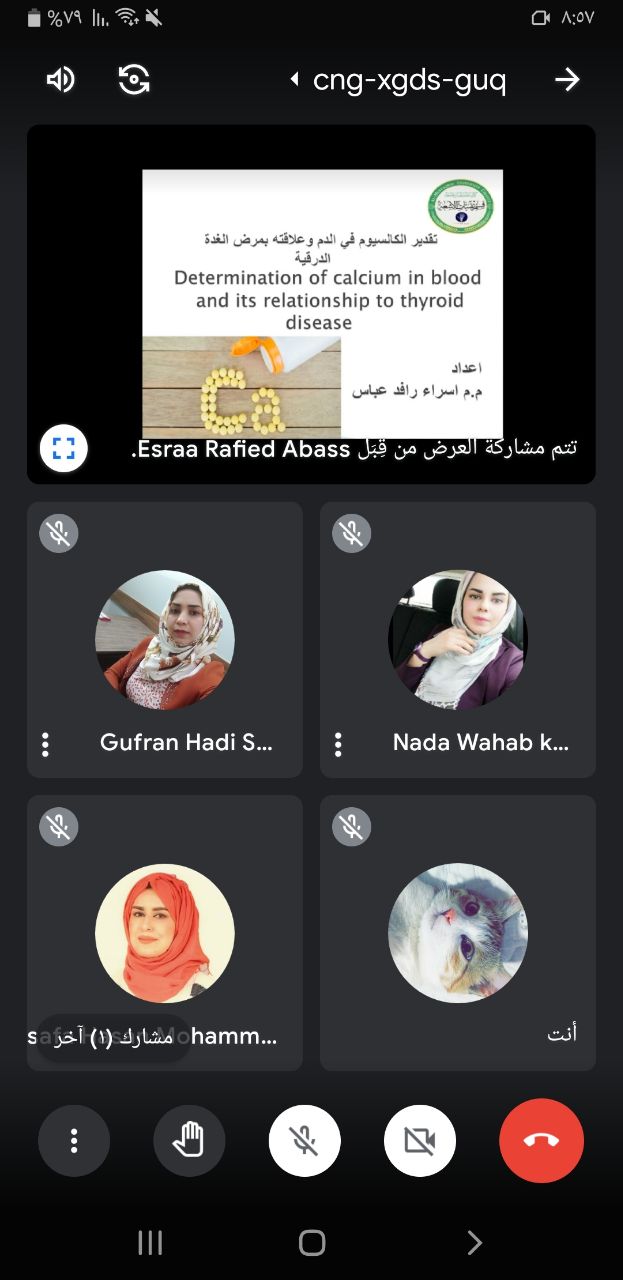The image size is (623, 1280).
Task: Open the more options menu in call controls
Action: (74, 1141)
